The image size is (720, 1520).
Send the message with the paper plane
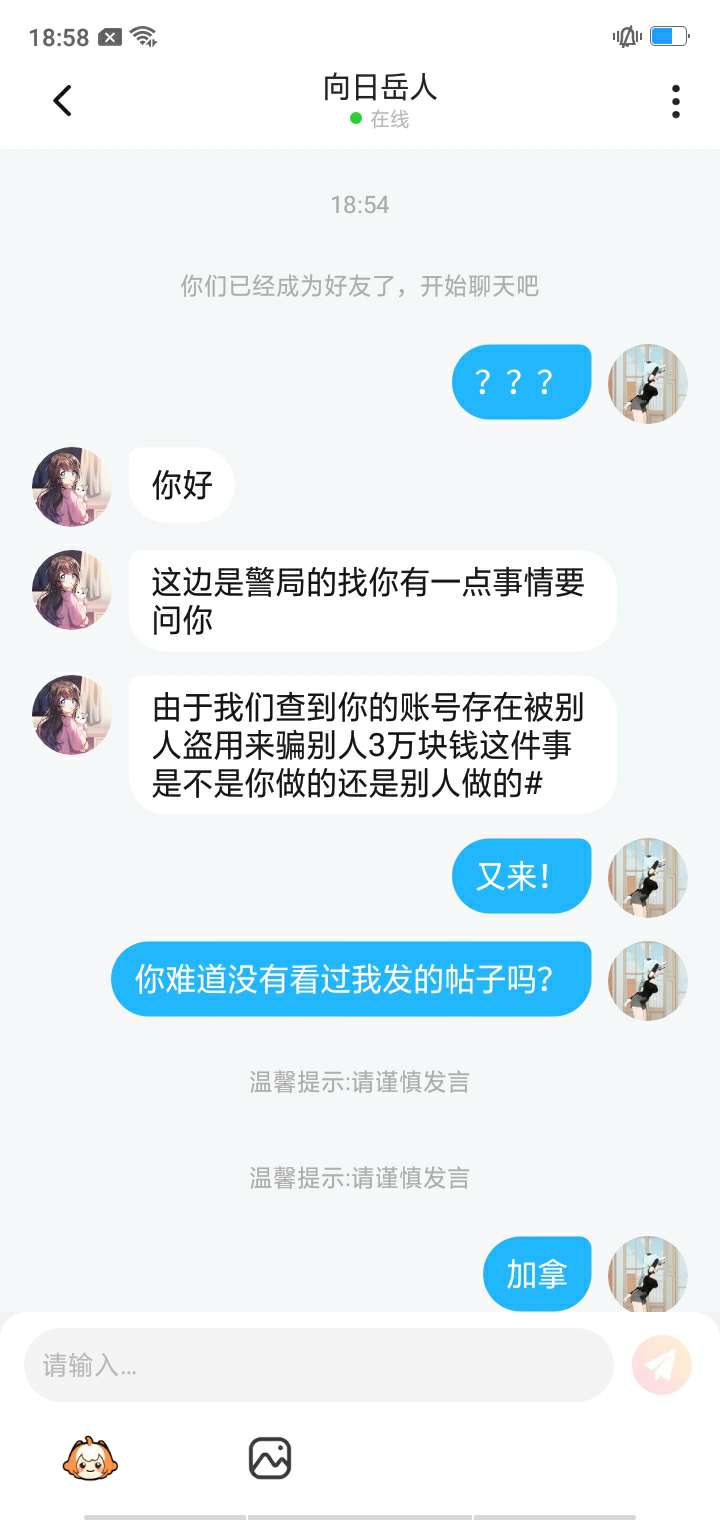[662, 1365]
